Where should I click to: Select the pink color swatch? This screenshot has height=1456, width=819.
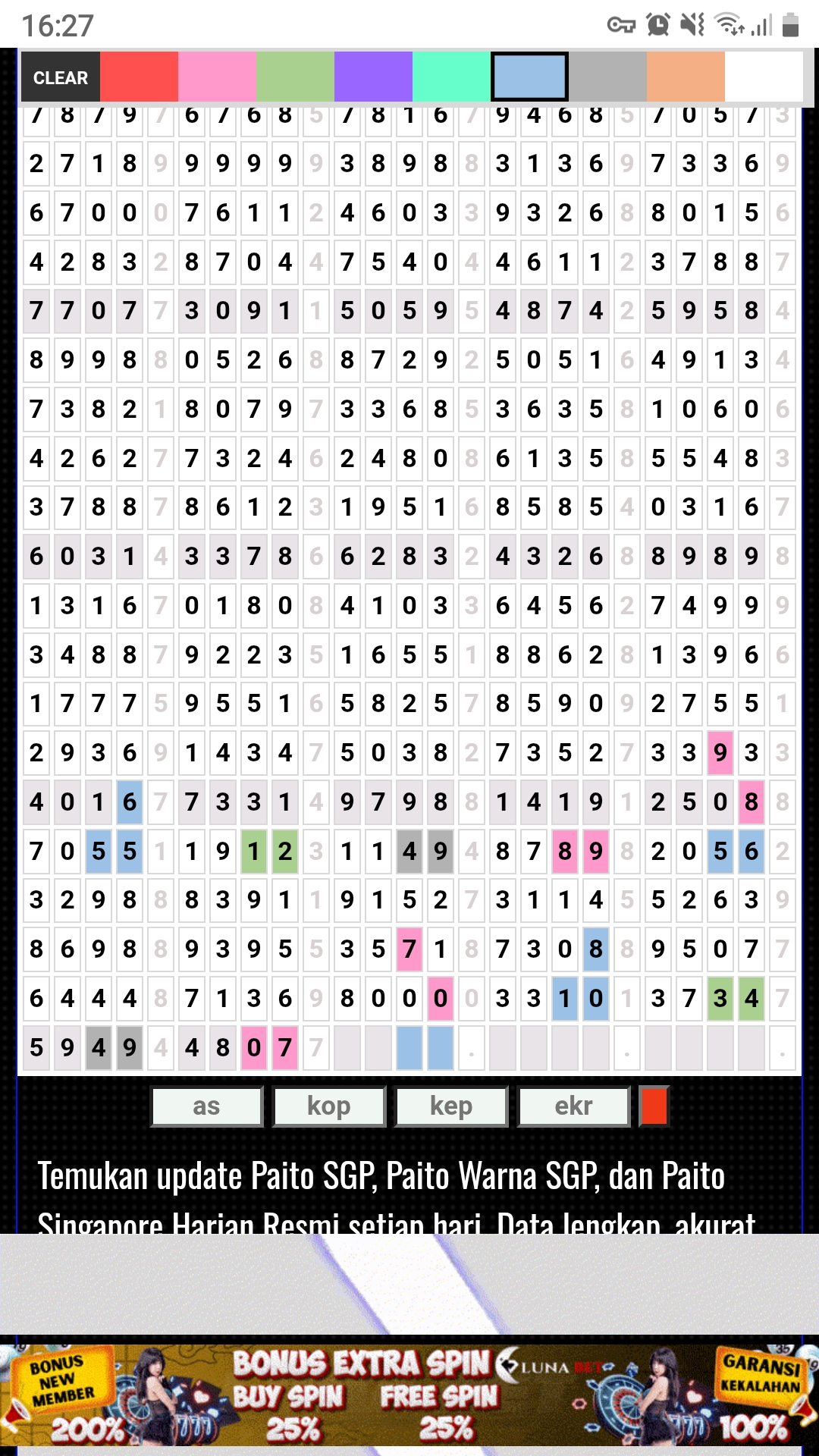click(218, 77)
